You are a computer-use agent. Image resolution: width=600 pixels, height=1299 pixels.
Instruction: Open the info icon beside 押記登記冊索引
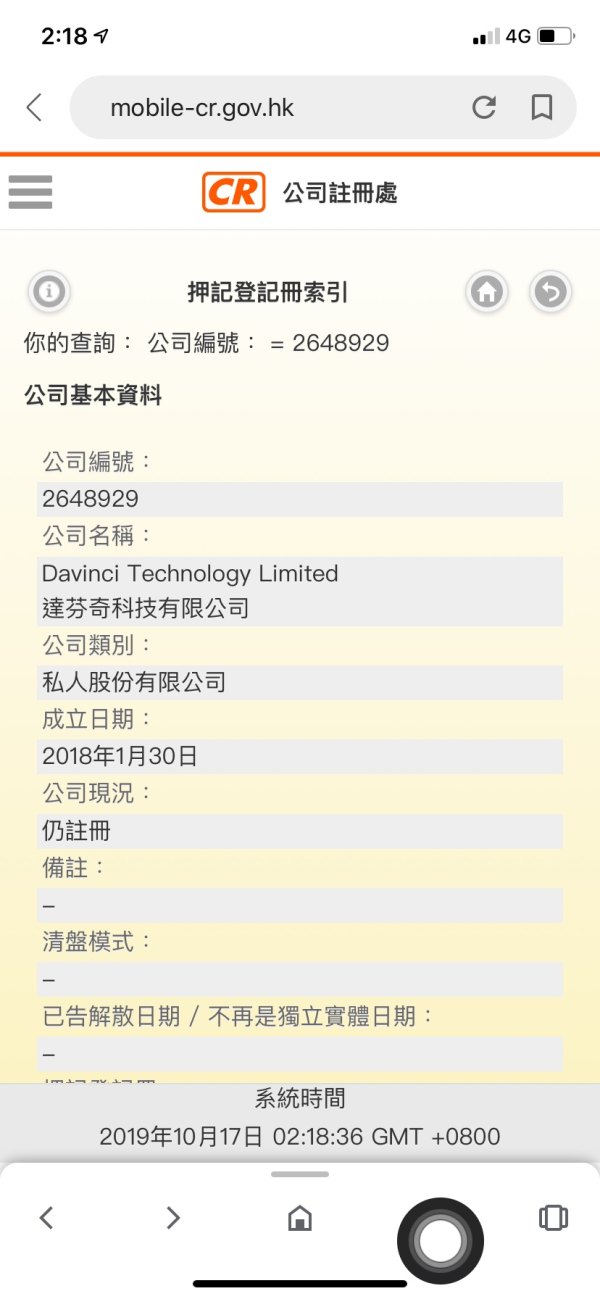pyautogui.click(x=49, y=292)
